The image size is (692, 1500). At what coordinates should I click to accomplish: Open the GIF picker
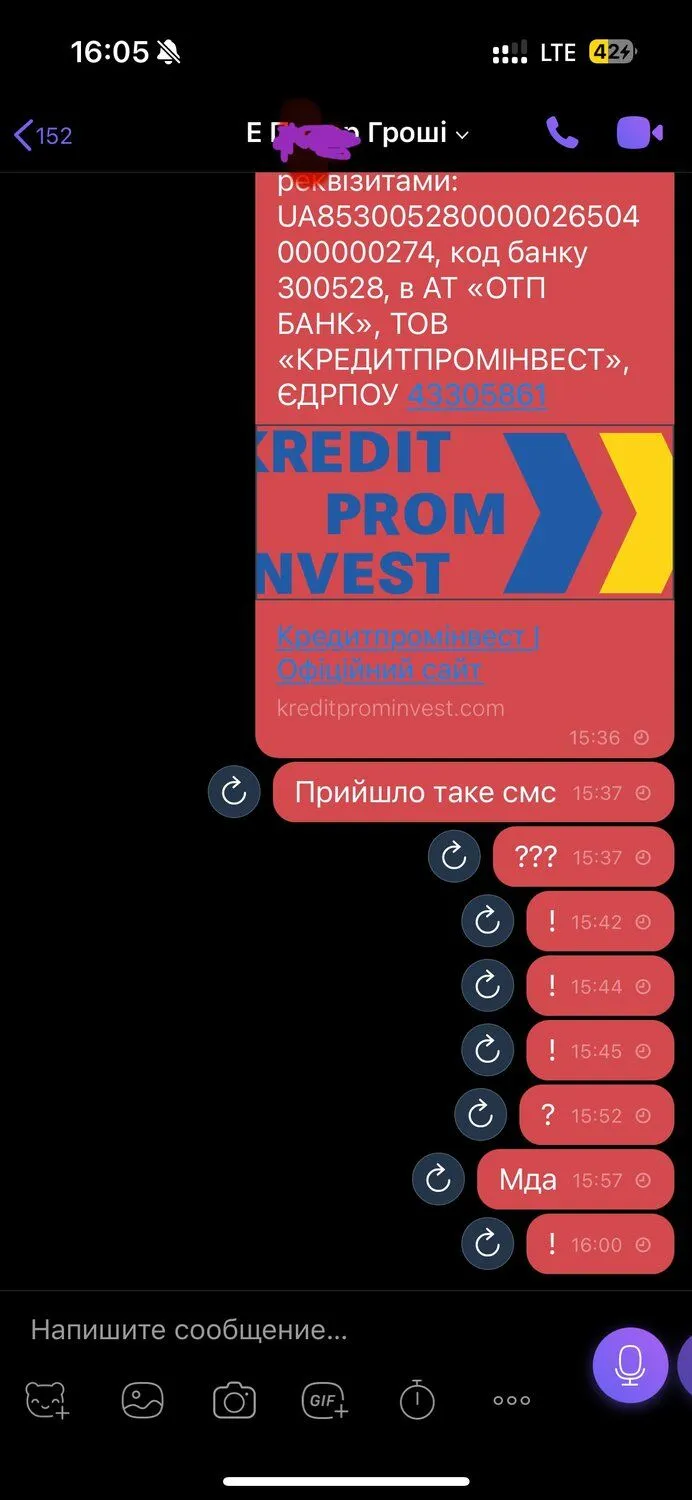coord(325,1400)
